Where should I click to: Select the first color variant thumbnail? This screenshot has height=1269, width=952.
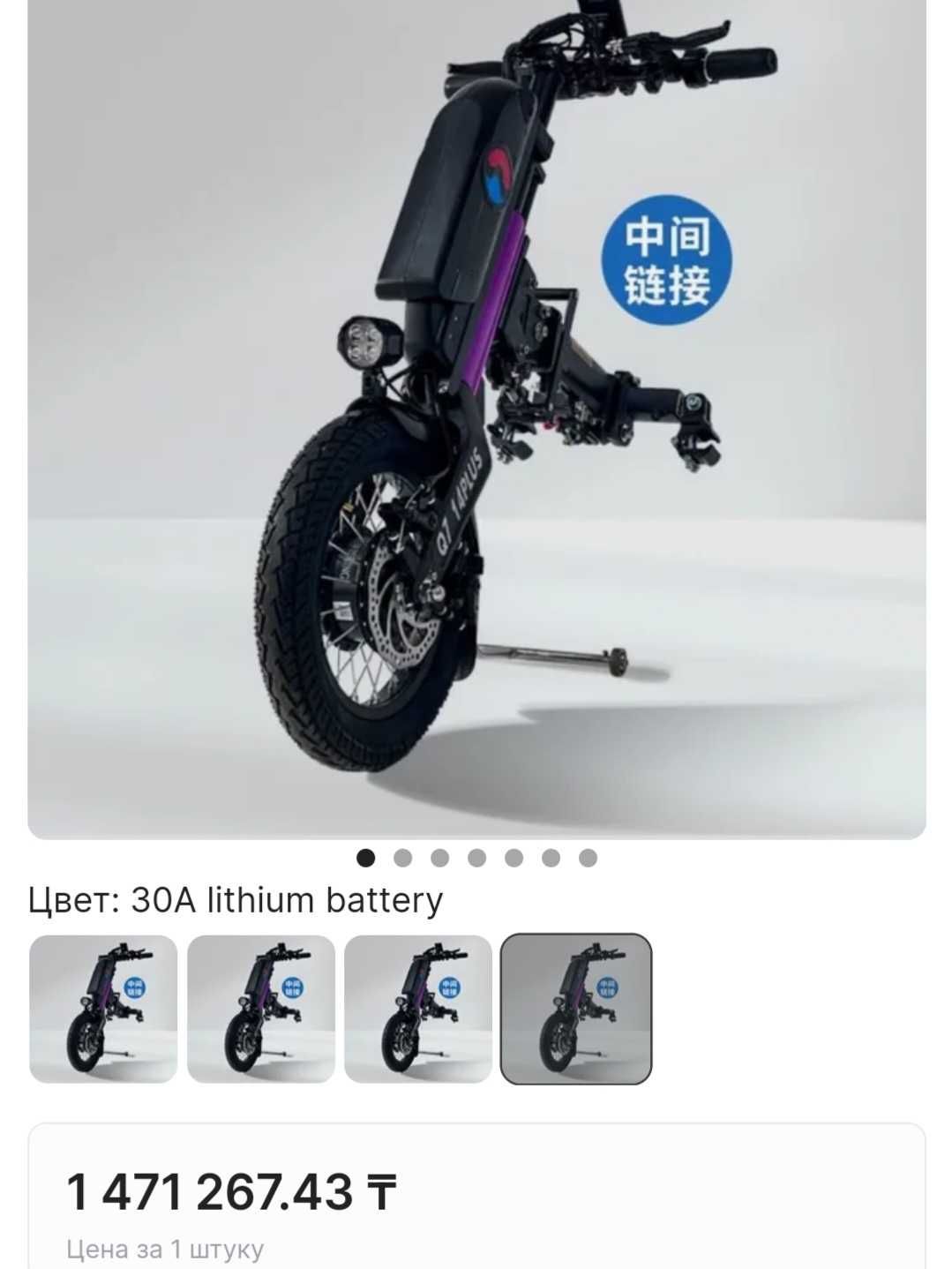(103, 1009)
